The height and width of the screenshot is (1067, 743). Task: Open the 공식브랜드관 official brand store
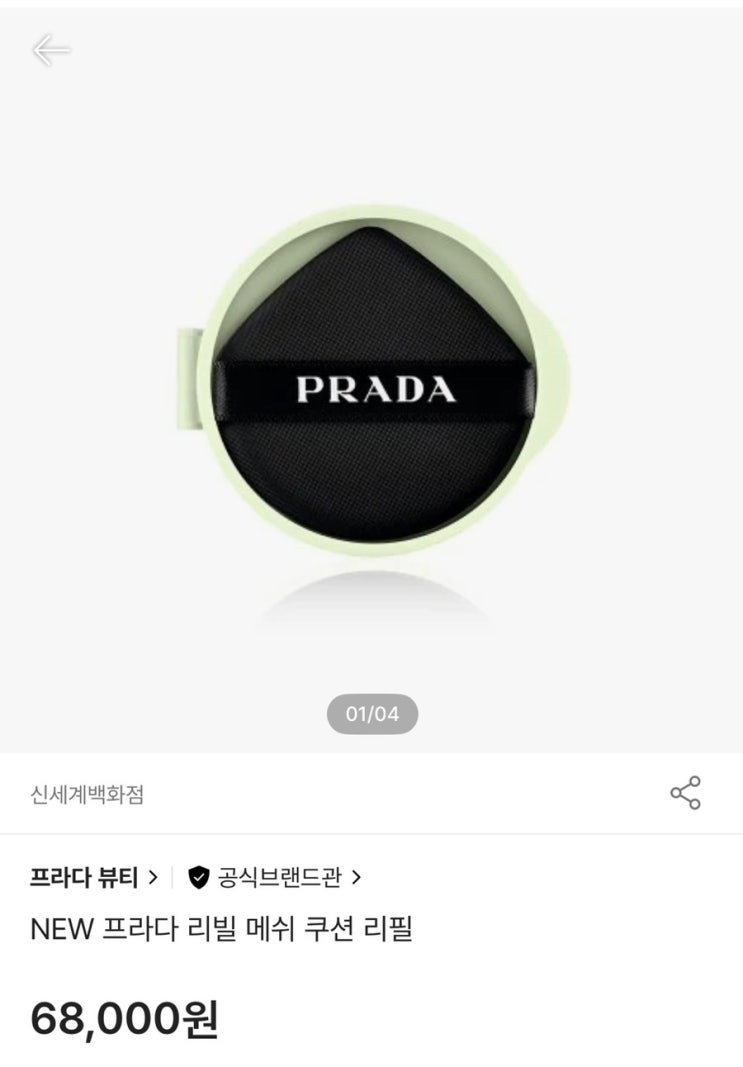click(x=274, y=878)
